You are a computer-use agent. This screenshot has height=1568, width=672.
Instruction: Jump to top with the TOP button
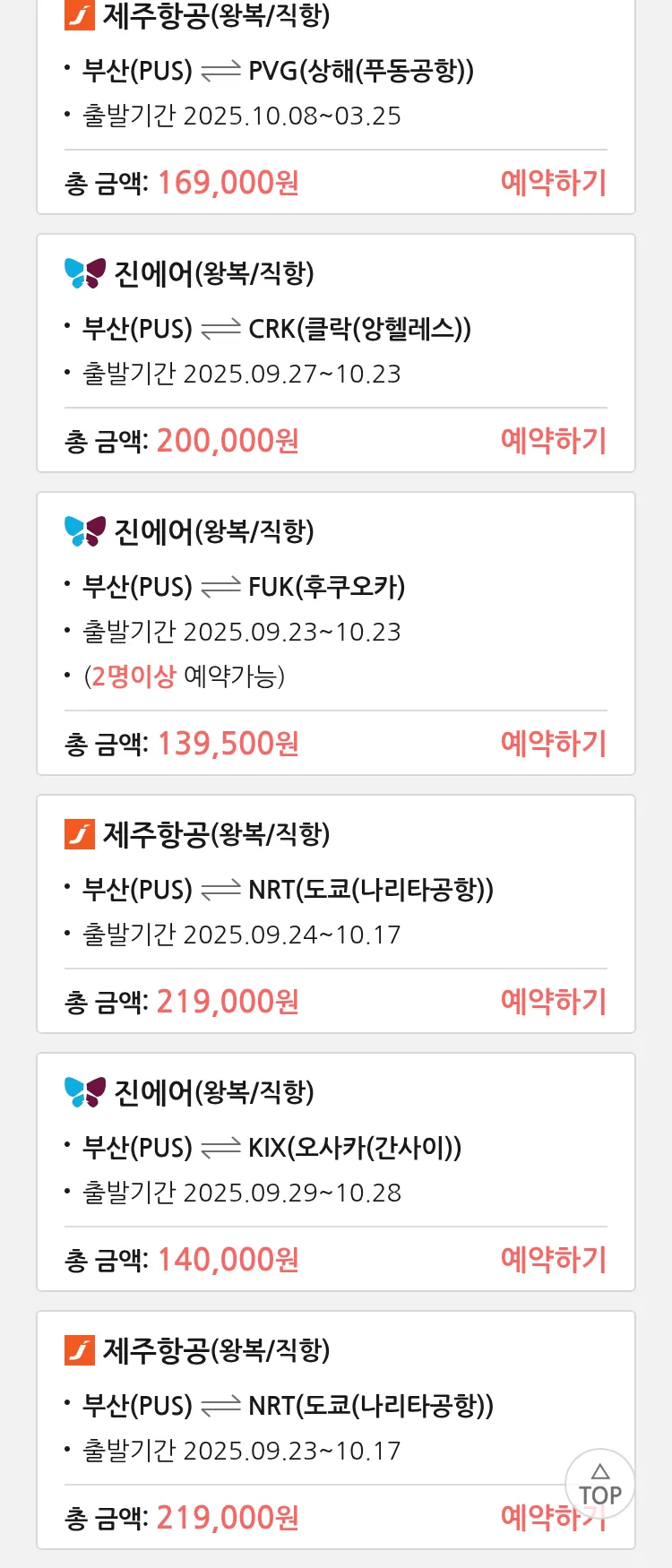click(x=599, y=1485)
